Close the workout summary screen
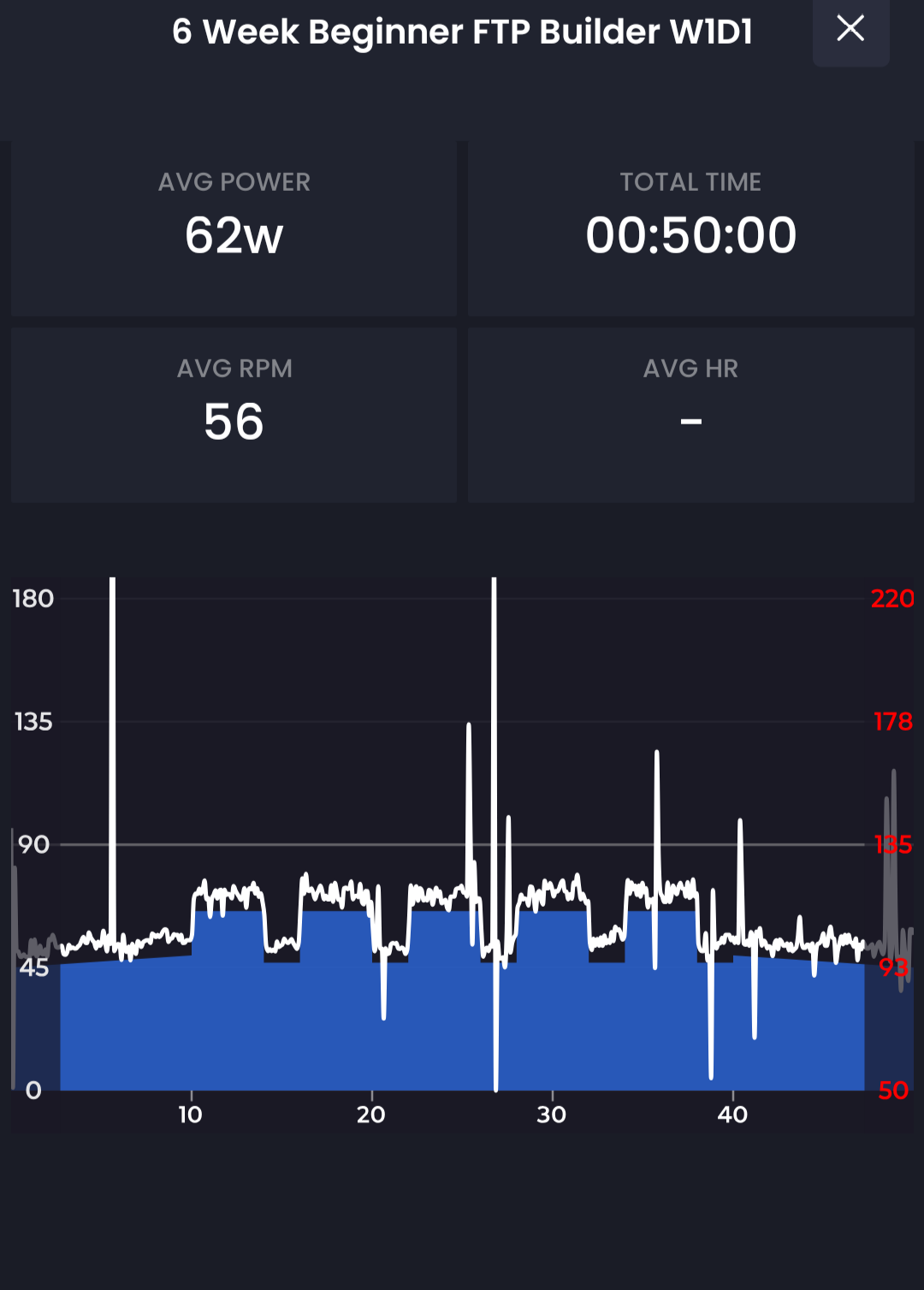 coord(850,29)
